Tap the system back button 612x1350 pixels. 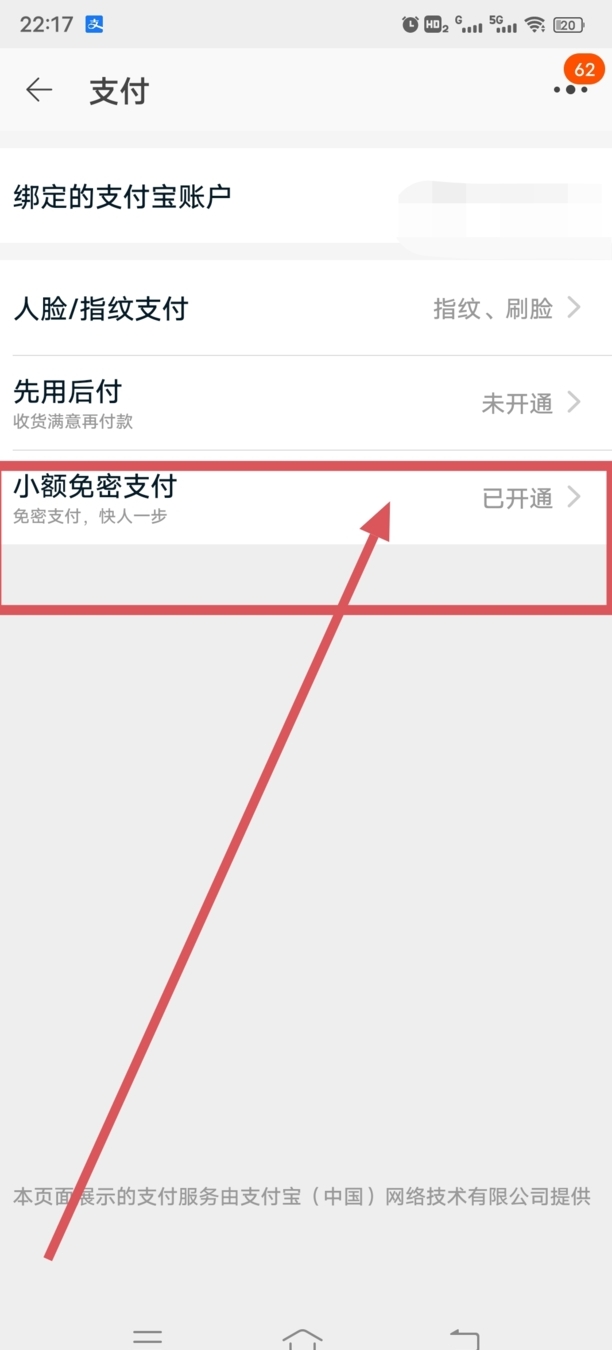(x=464, y=1338)
